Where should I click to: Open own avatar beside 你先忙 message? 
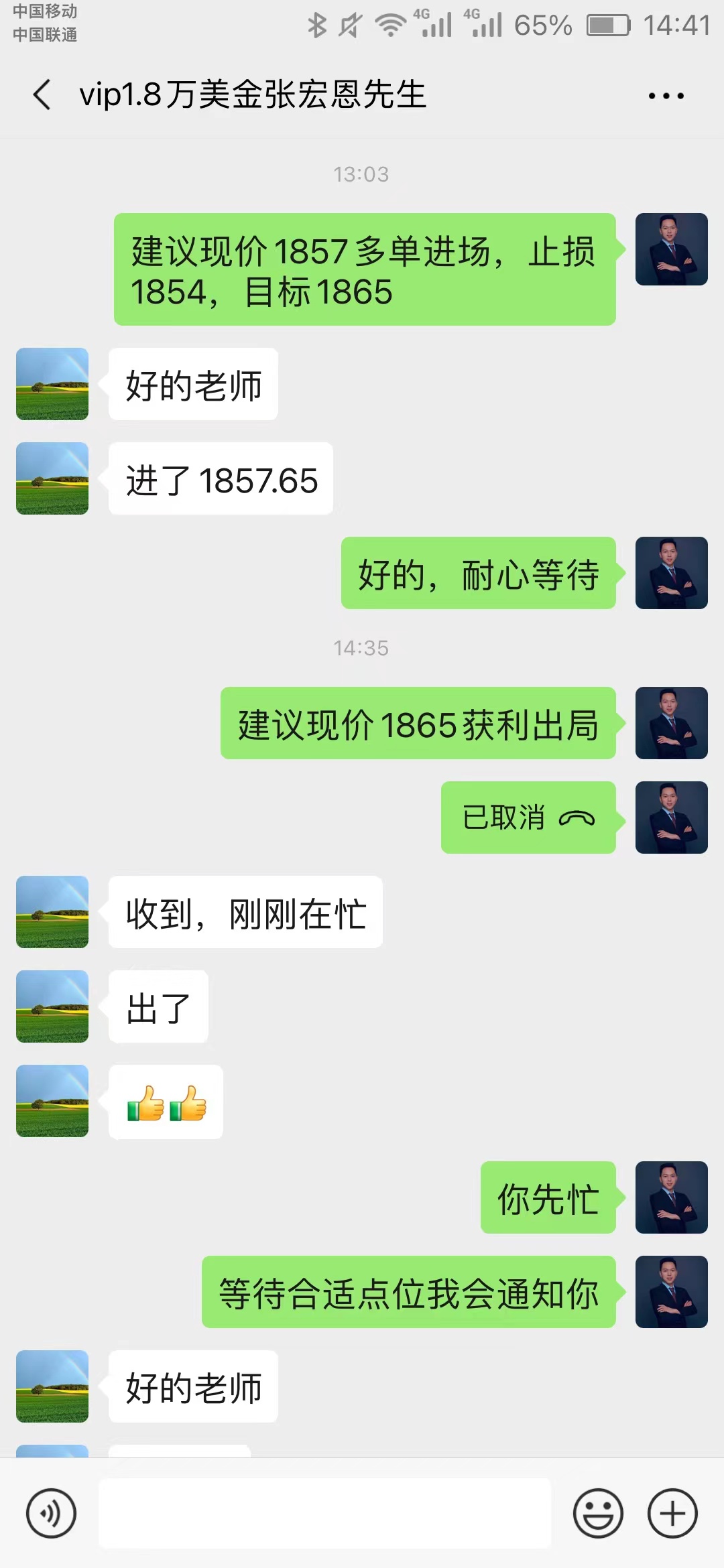[x=671, y=1197]
